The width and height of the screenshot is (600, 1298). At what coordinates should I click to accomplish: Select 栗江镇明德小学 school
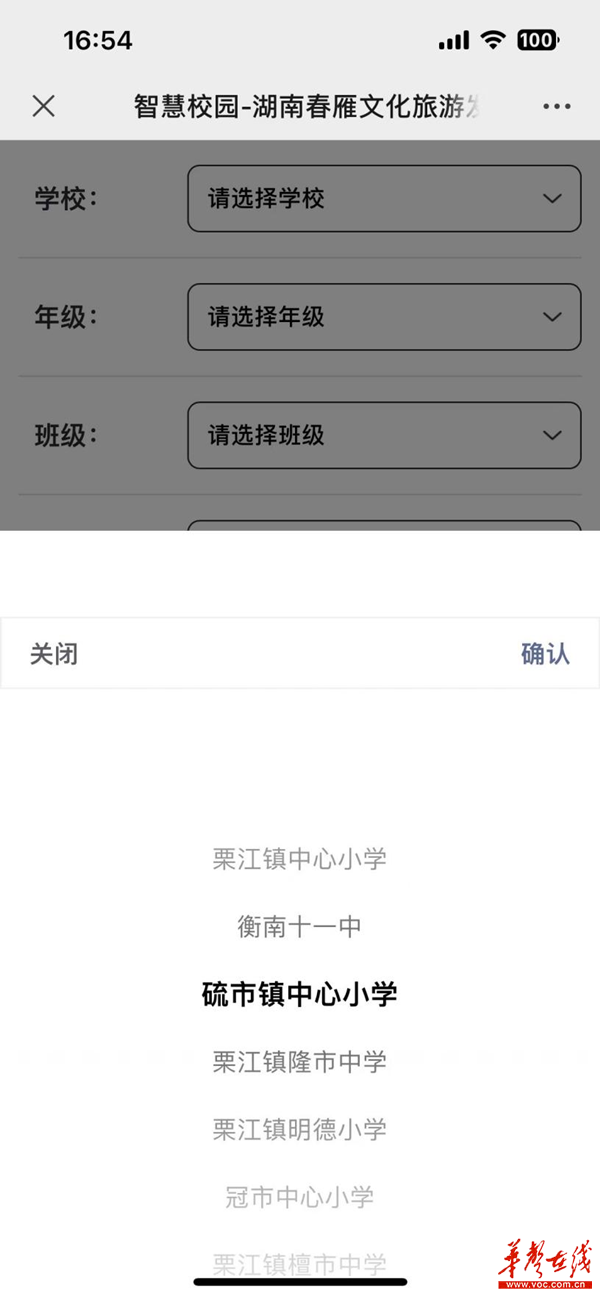(299, 1130)
